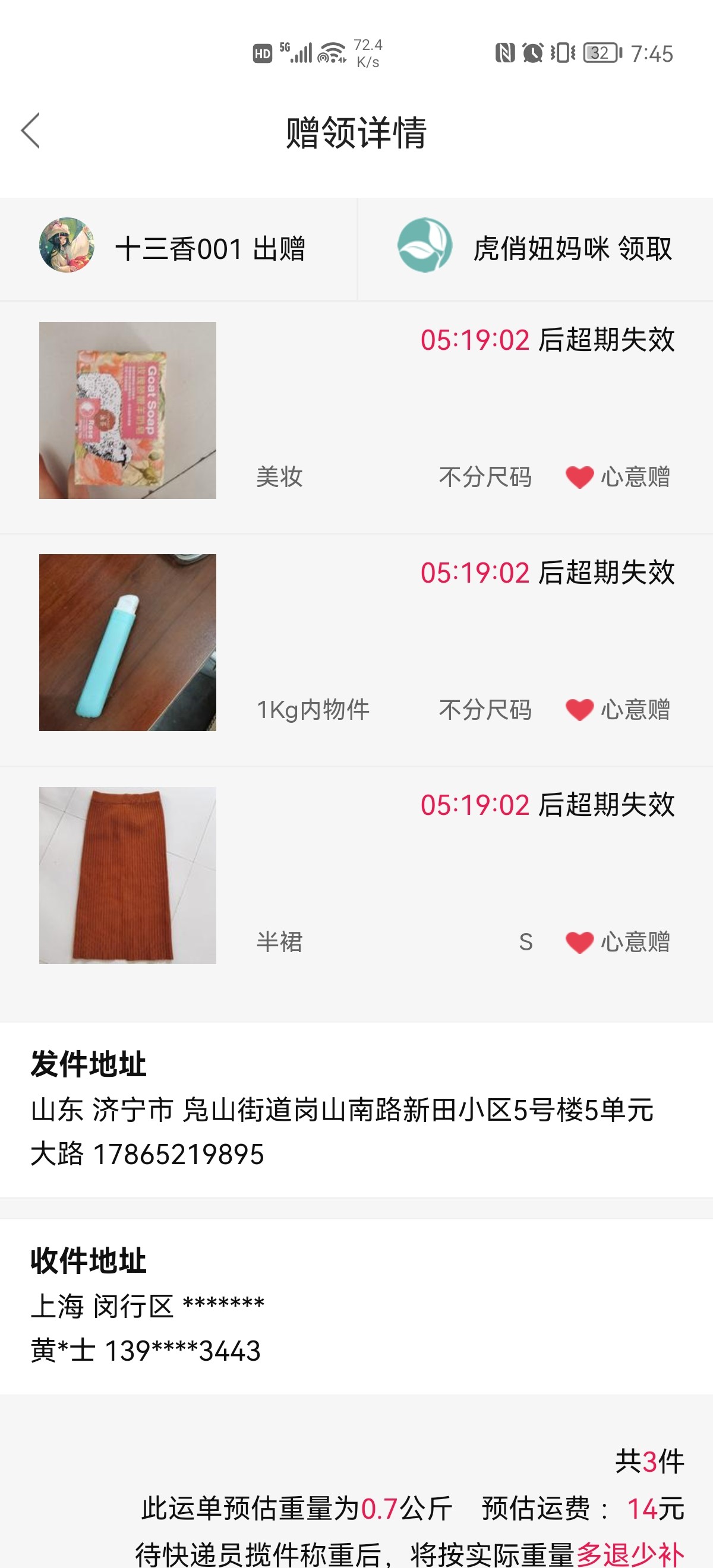Go back from the 赠领详情 page
713x1568 pixels.
(30, 130)
